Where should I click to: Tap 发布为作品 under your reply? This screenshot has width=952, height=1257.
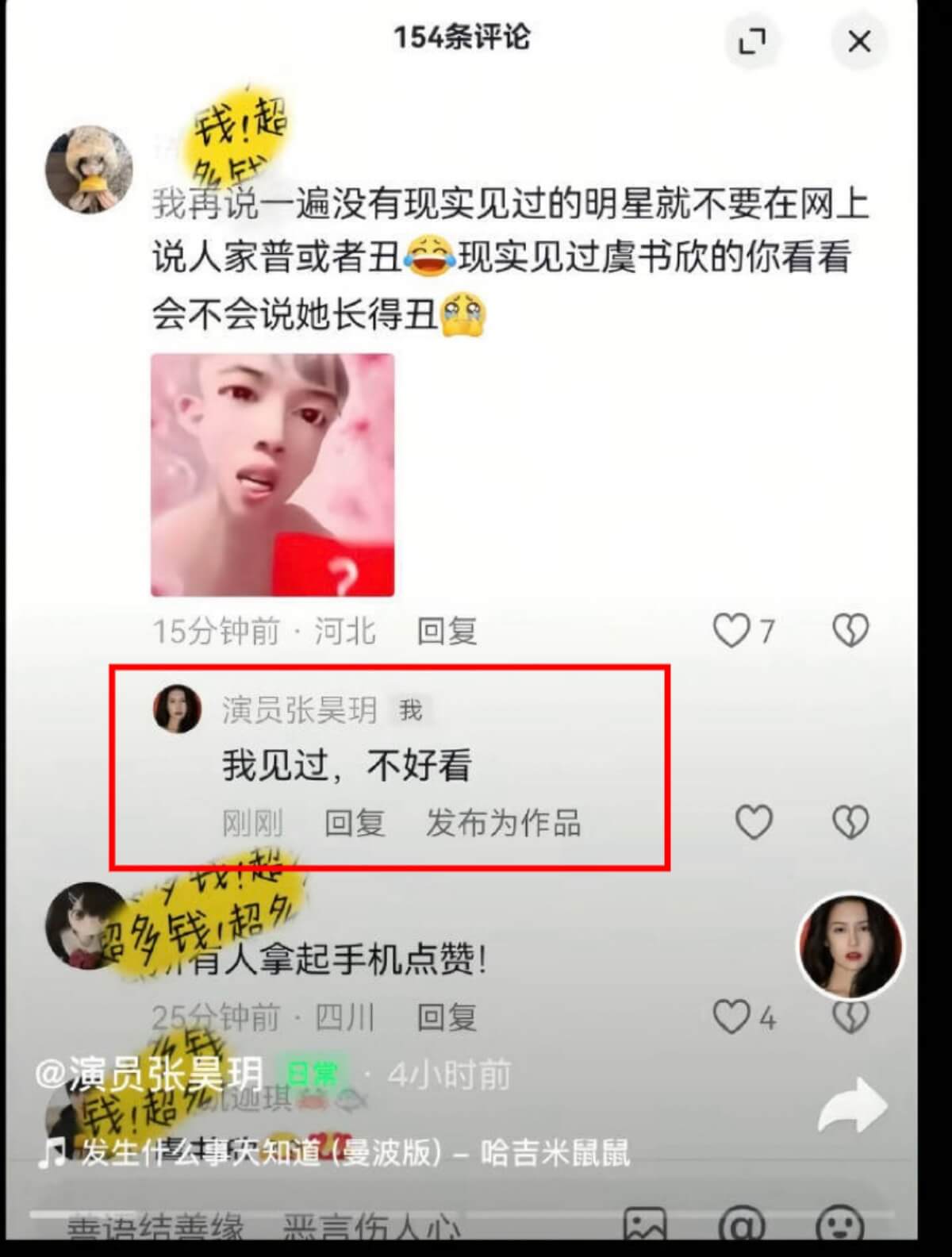pyautogui.click(x=503, y=823)
